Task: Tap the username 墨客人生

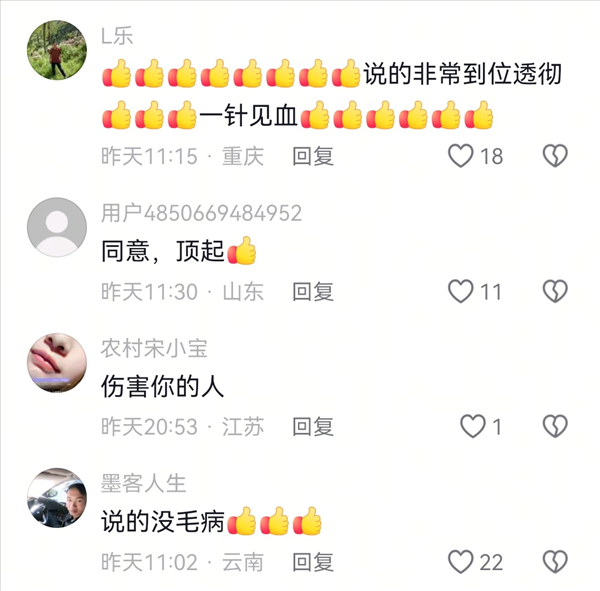Action: point(144,483)
